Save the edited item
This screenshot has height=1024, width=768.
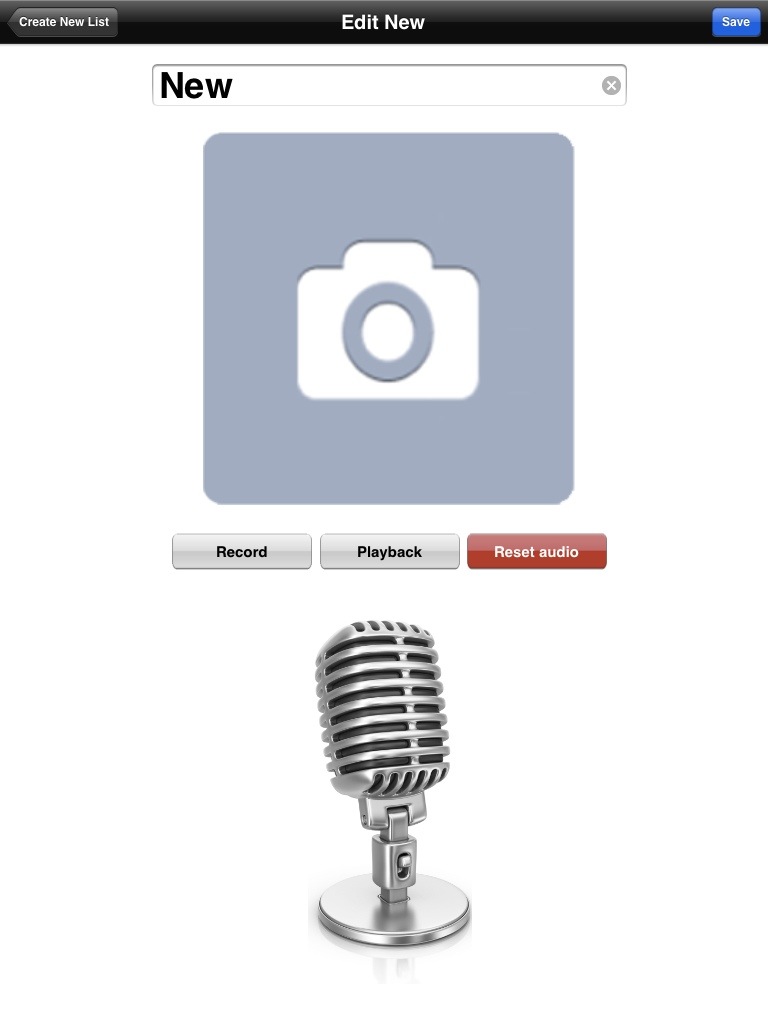click(735, 22)
